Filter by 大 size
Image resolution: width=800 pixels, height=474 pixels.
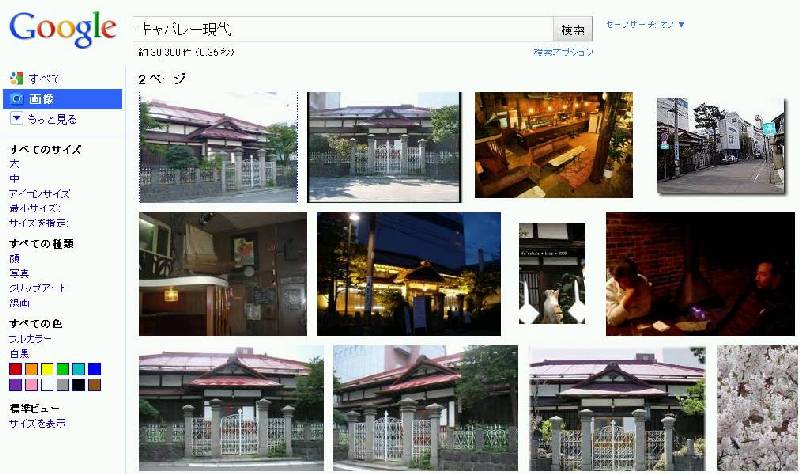(x=14, y=164)
